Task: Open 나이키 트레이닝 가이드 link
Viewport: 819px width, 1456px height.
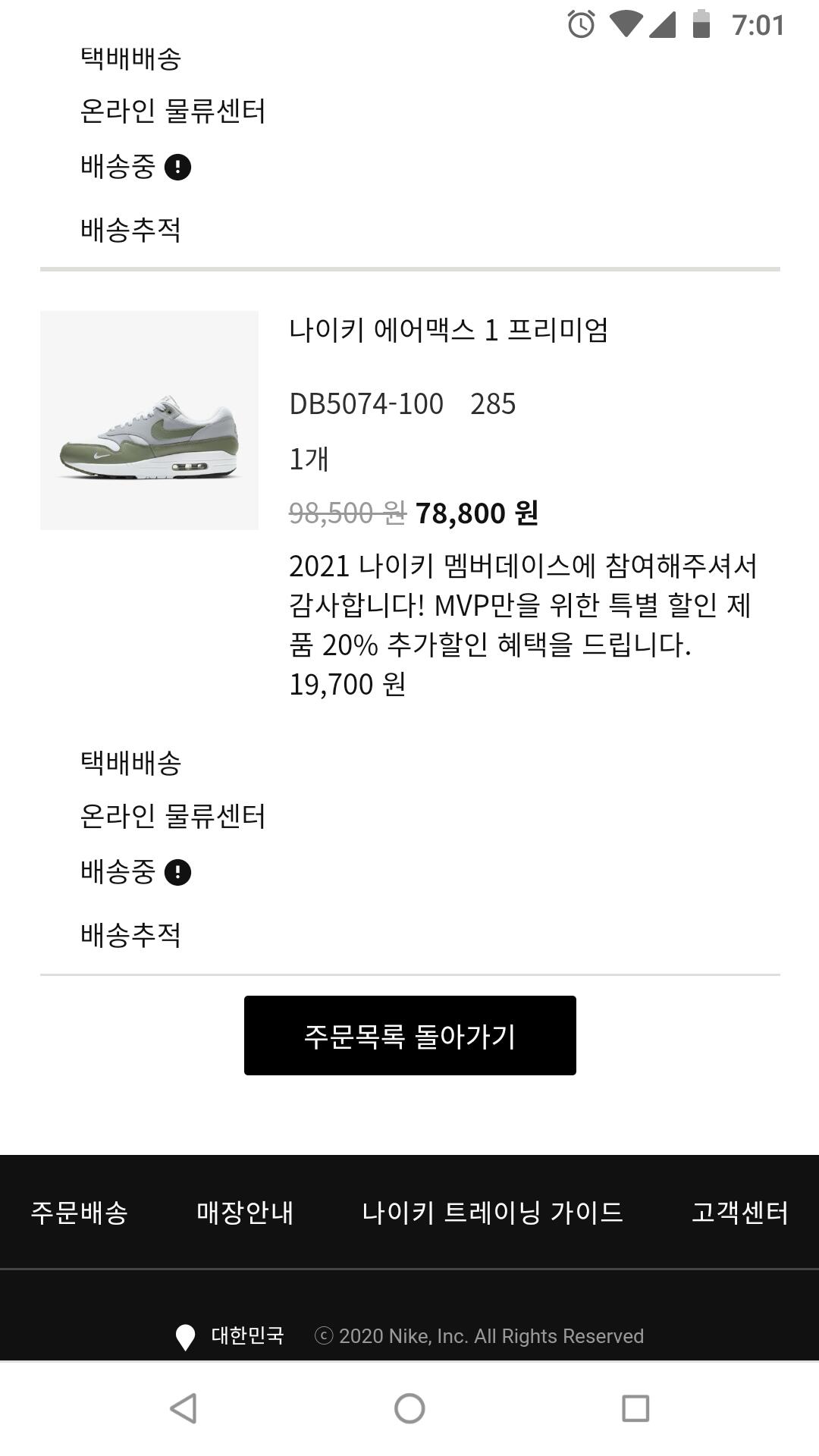Action: pyautogui.click(x=492, y=1213)
